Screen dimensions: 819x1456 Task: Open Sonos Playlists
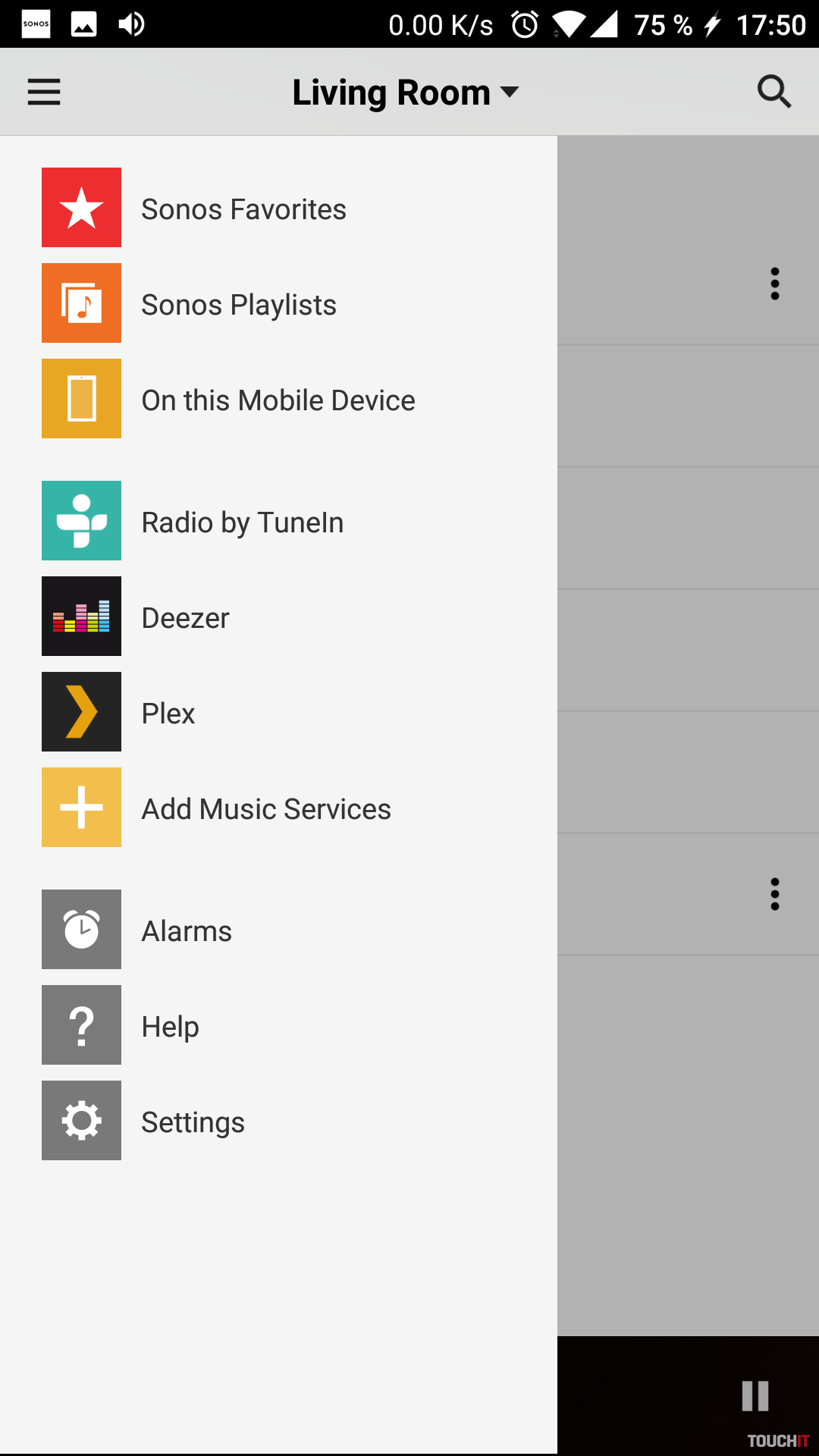pos(238,304)
